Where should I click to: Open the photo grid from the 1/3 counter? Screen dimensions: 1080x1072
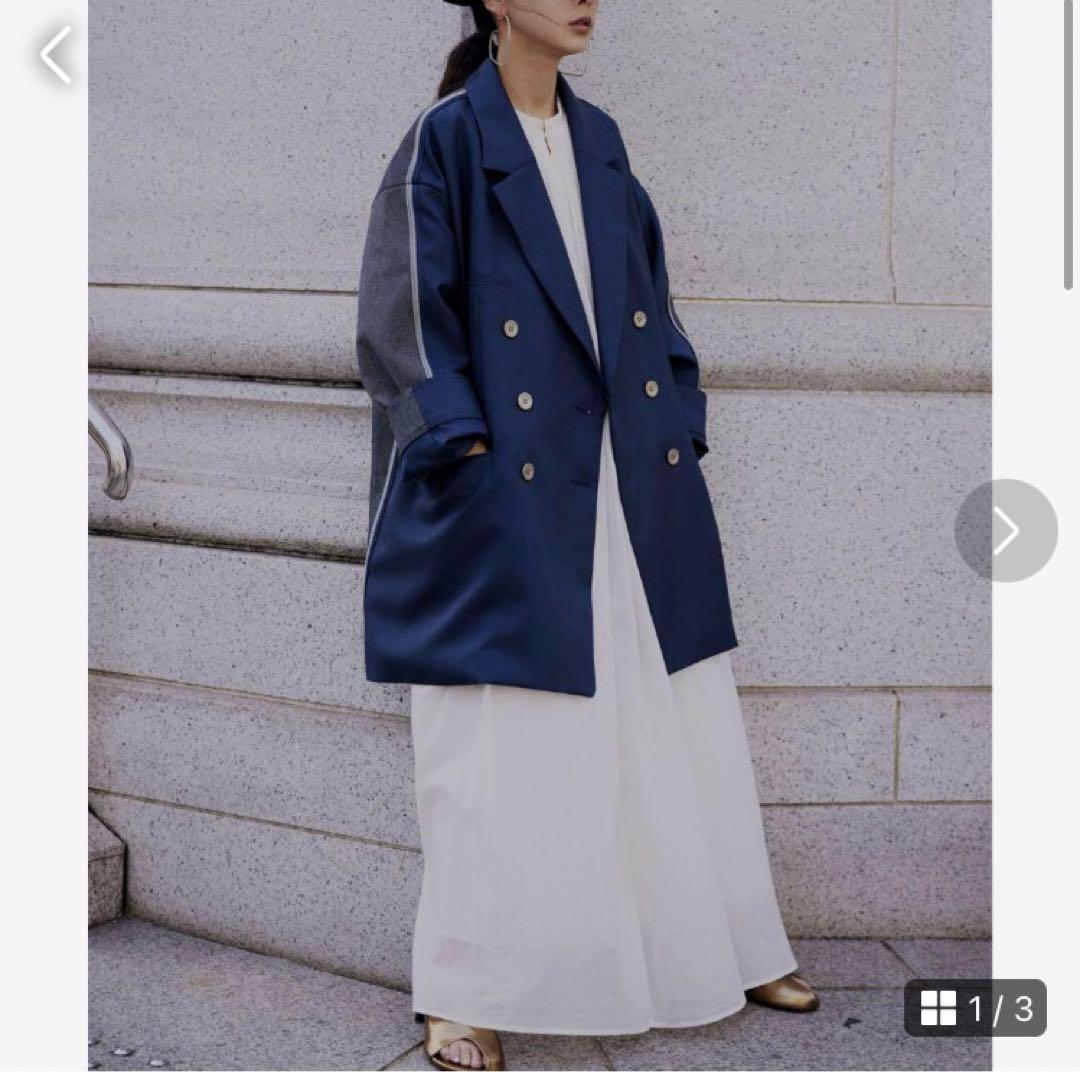[x=975, y=1008]
